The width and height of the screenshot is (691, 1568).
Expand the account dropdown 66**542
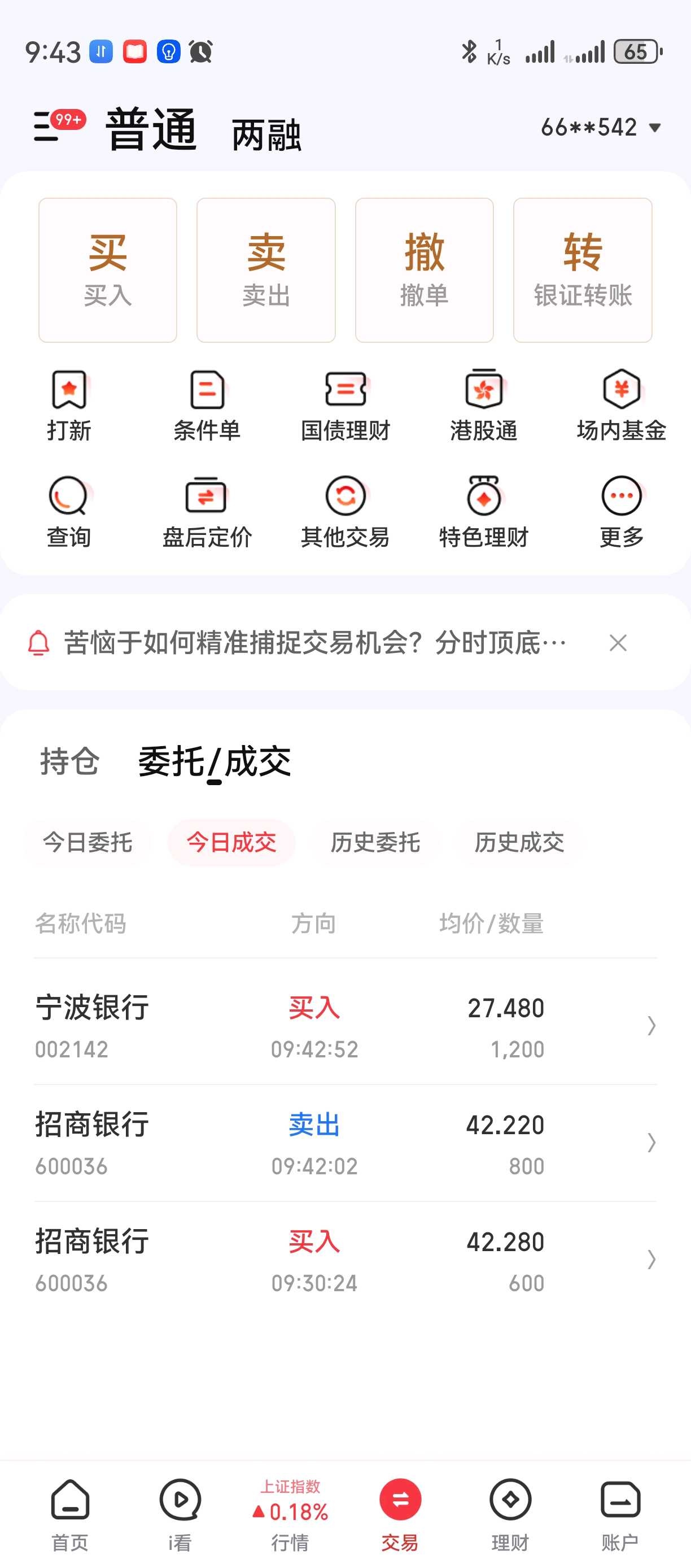click(601, 128)
